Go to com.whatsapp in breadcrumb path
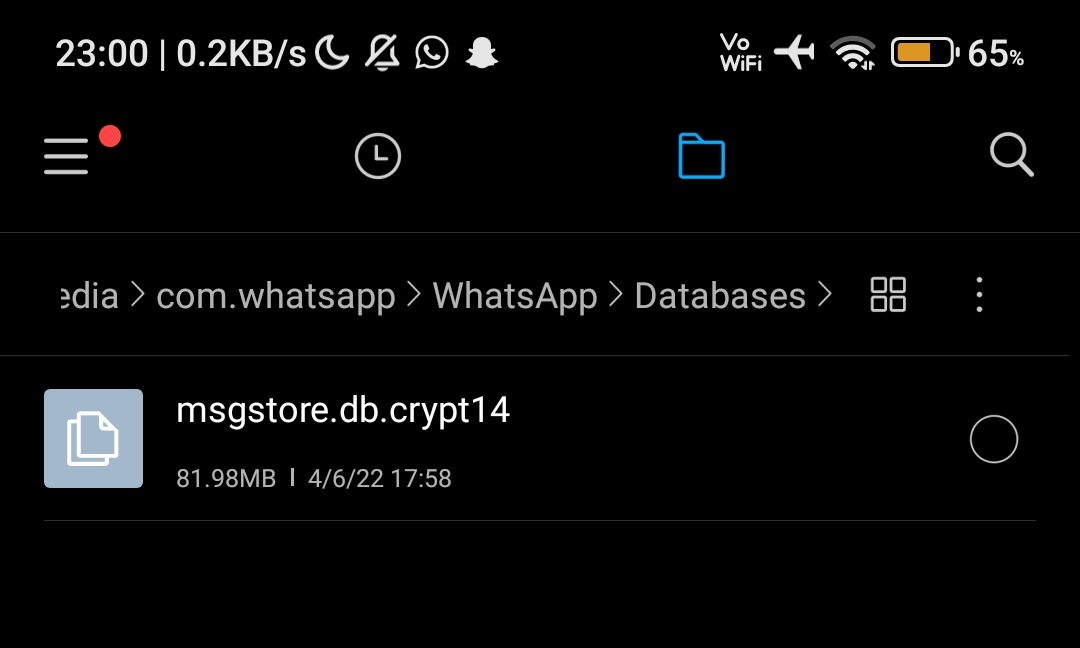 (x=276, y=296)
